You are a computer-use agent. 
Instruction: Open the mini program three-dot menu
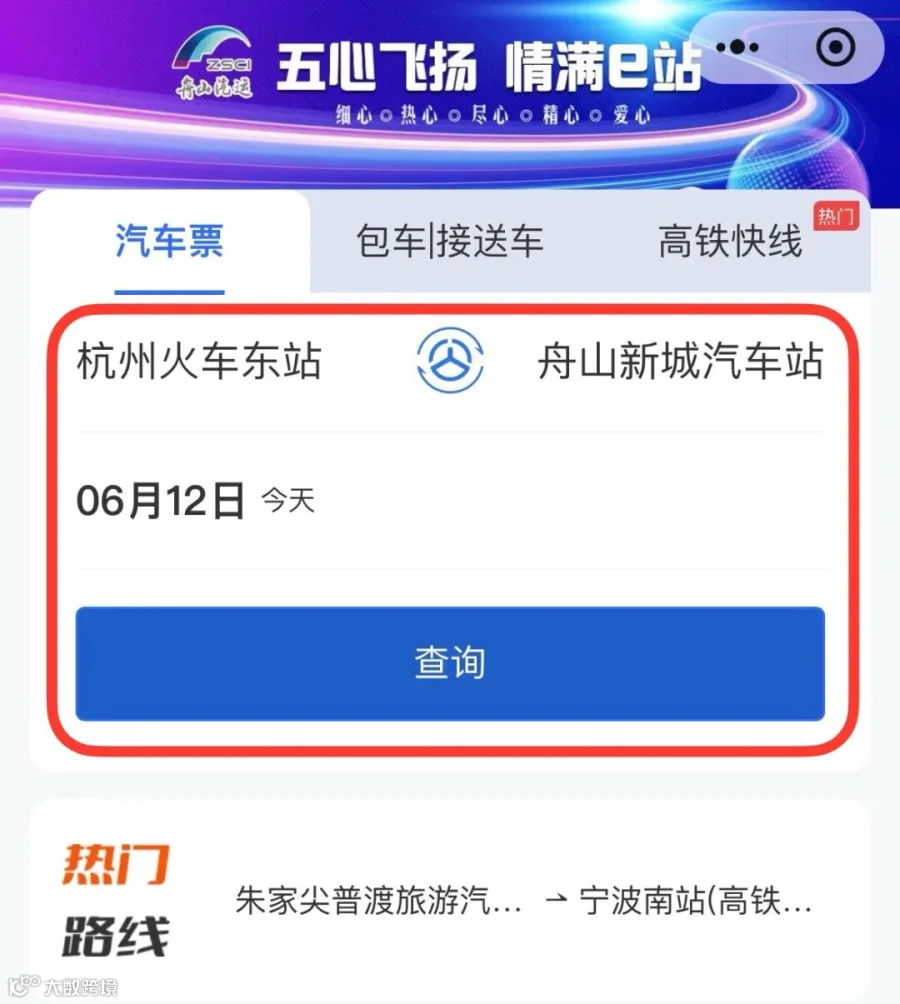click(x=737, y=47)
